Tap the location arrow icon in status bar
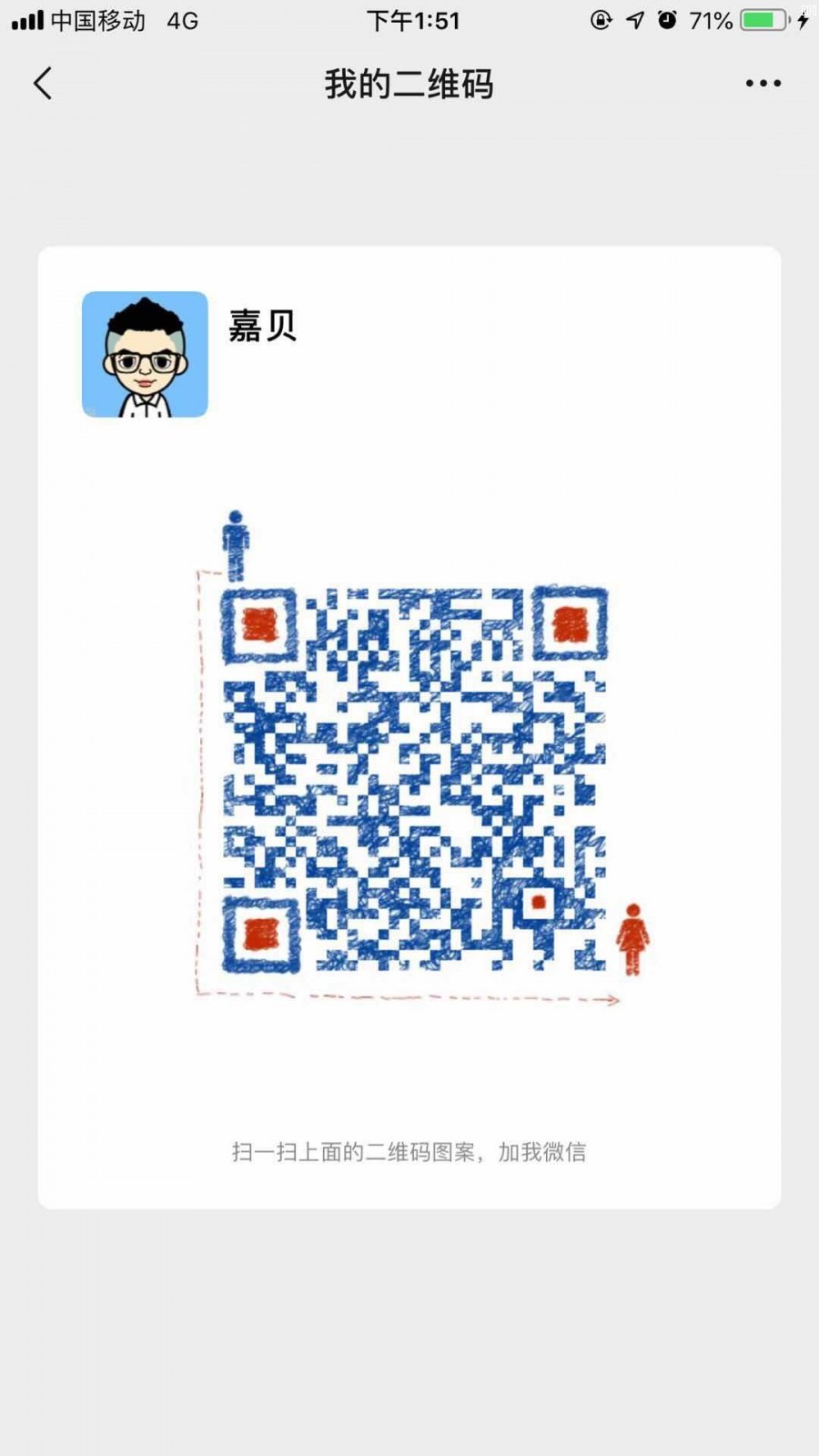The width and height of the screenshot is (819, 1456). (x=635, y=20)
